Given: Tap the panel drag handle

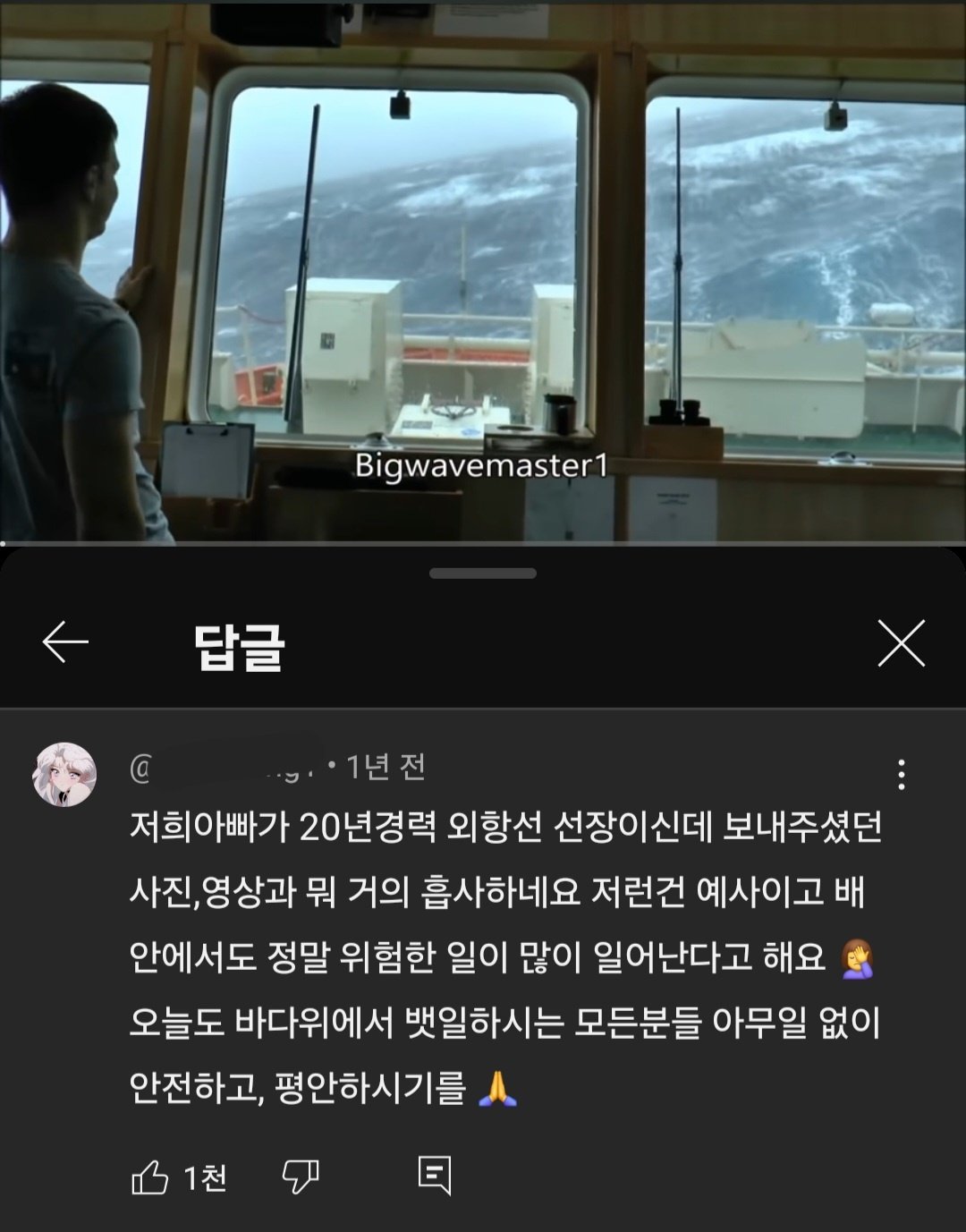Looking at the screenshot, I should pos(483,574).
